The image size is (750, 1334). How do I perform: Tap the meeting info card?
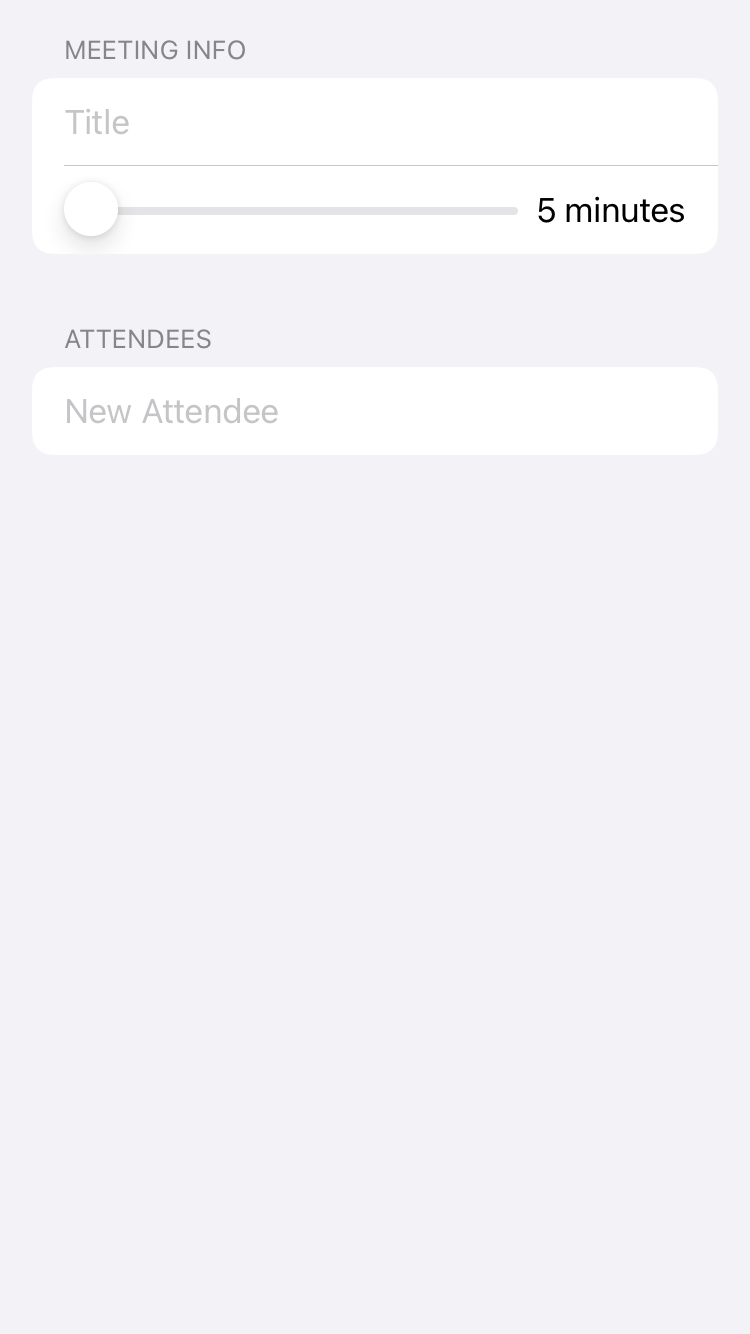pos(375,166)
